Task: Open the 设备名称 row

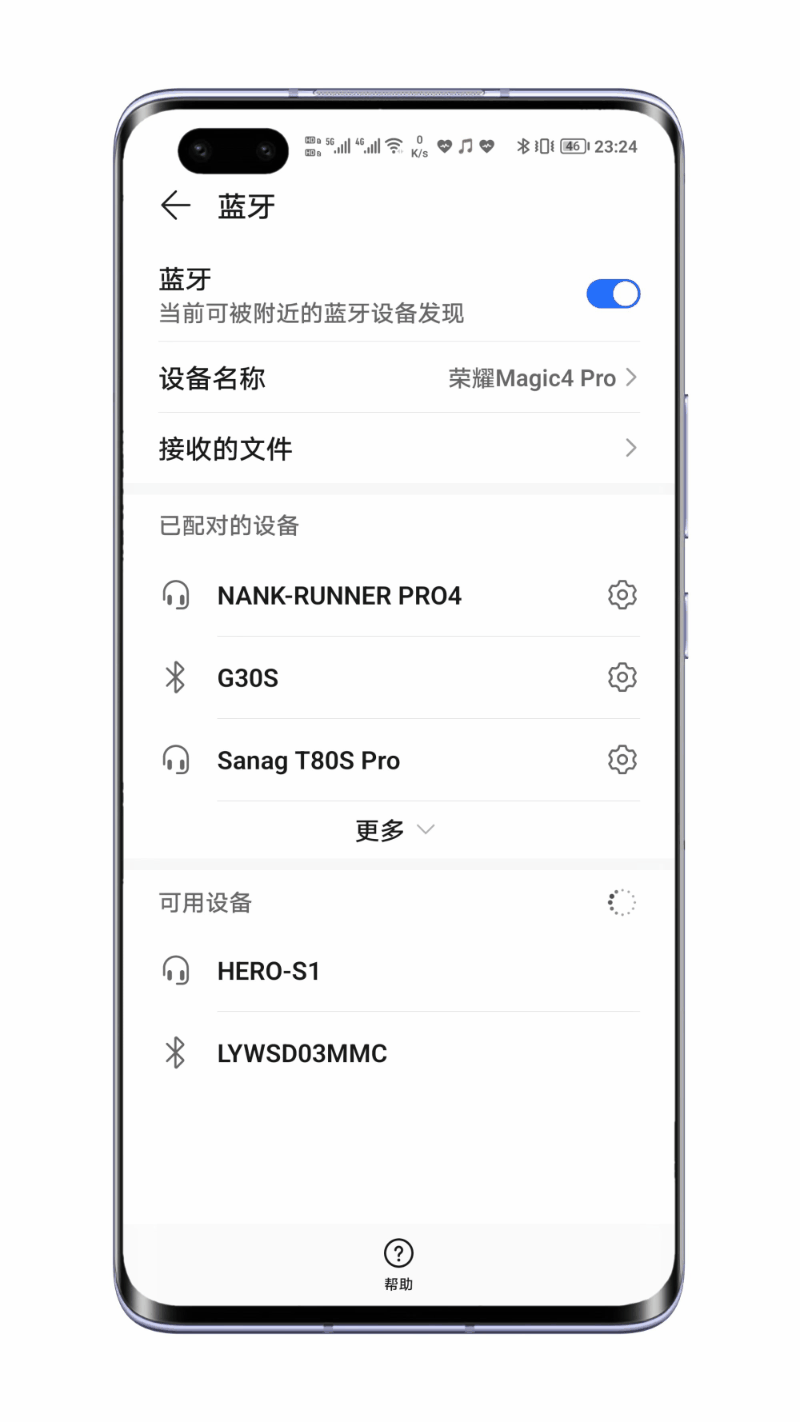Action: pos(399,378)
